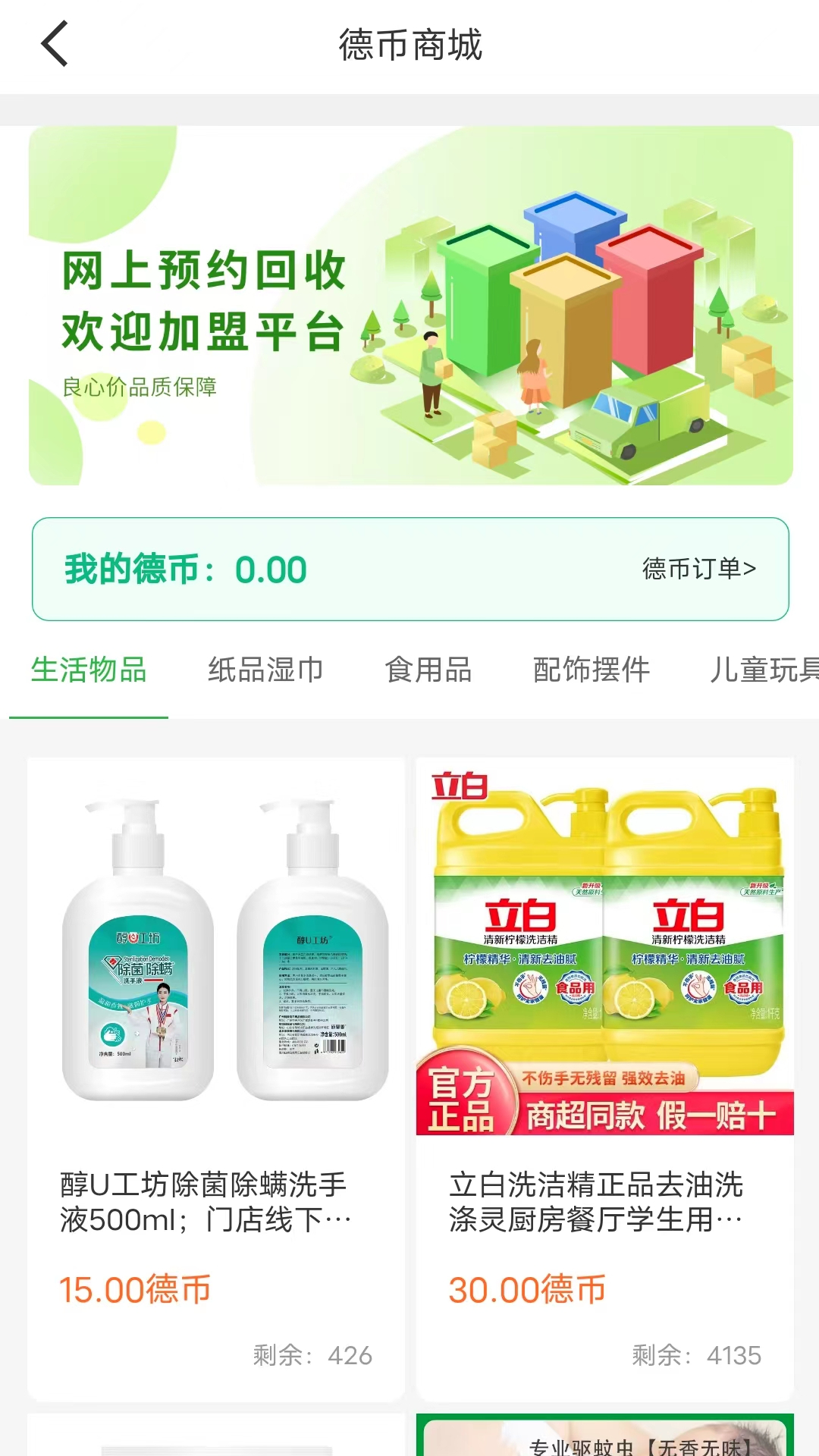Tap the back arrow to leave 德币商城
819x1456 pixels.
(53, 43)
